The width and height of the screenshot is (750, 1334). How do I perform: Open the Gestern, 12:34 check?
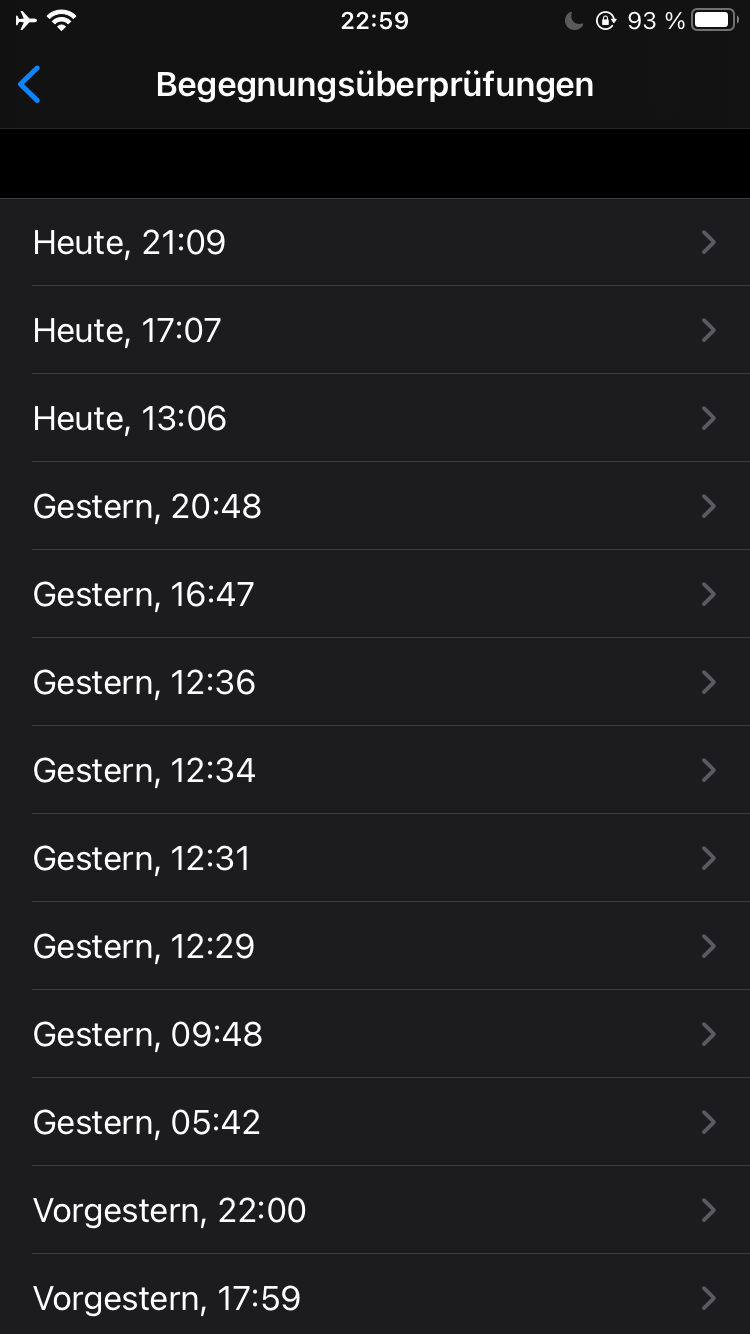point(375,770)
